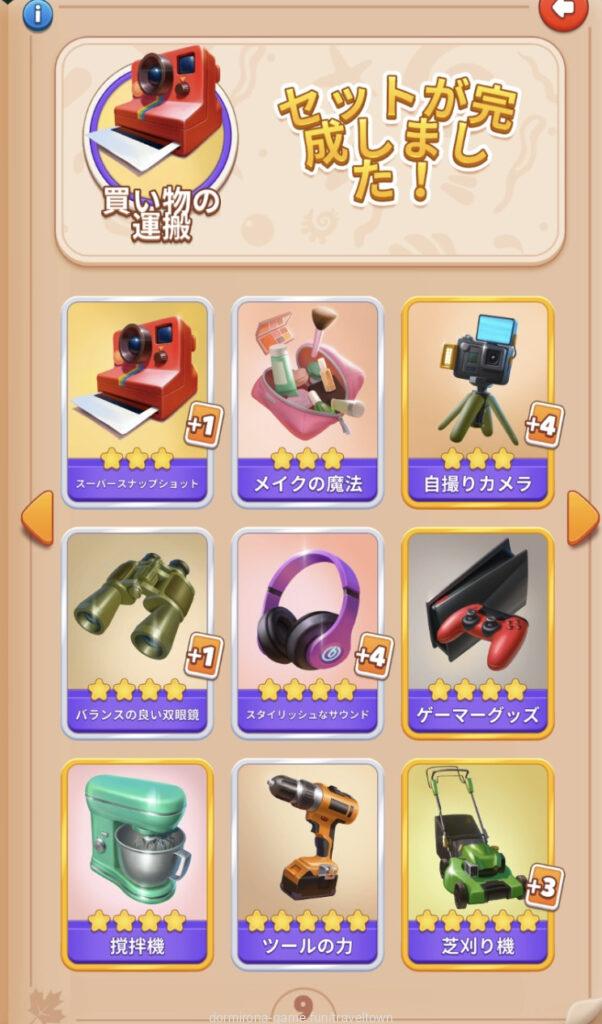The image size is (602, 1024).
Task: Open the スタイリッシュなサウンド headphones card
Action: pyautogui.click(x=307, y=632)
